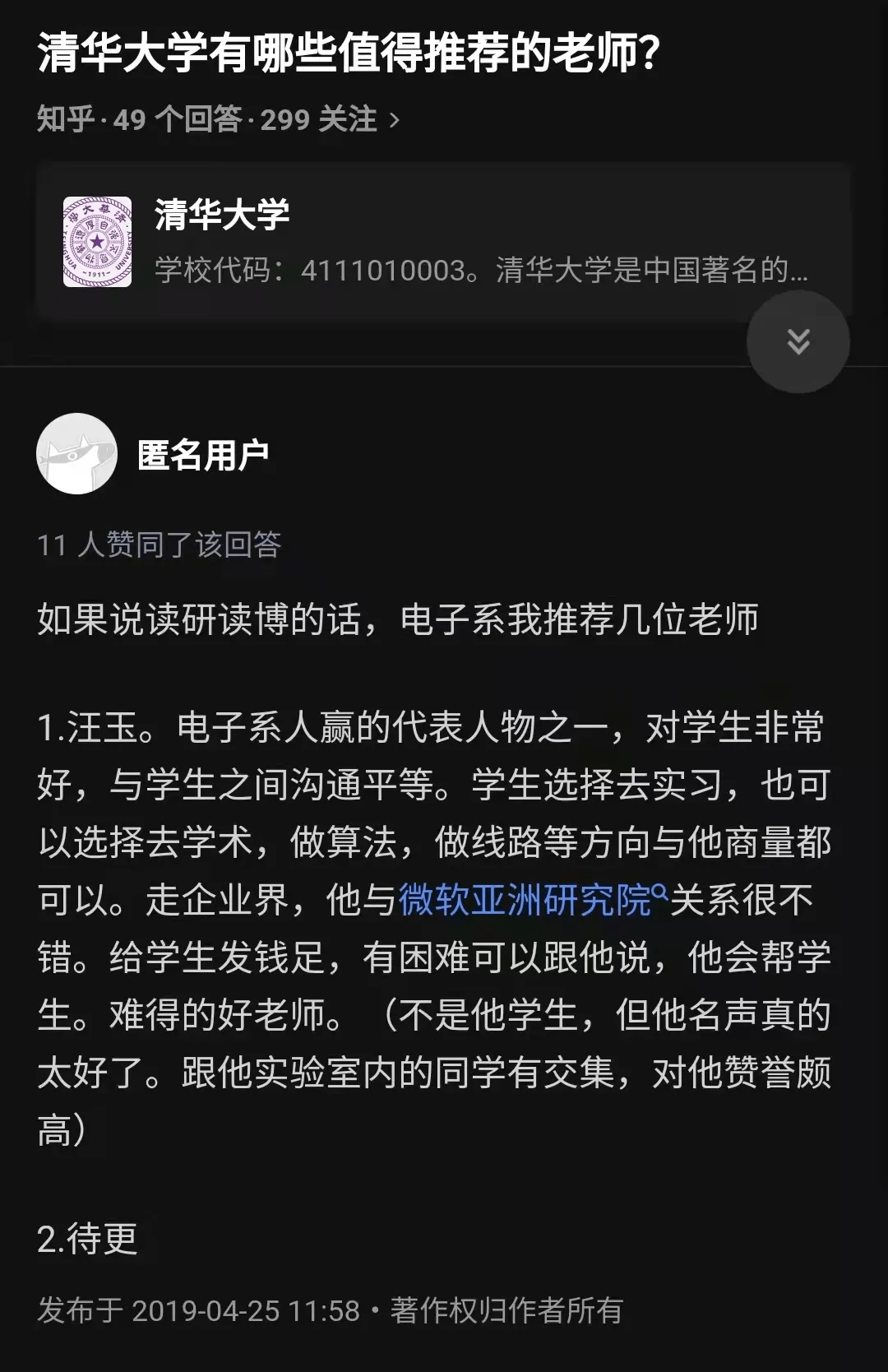The image size is (888, 1372).
Task: Expand the 清华大学 description card
Action: click(x=444, y=239)
